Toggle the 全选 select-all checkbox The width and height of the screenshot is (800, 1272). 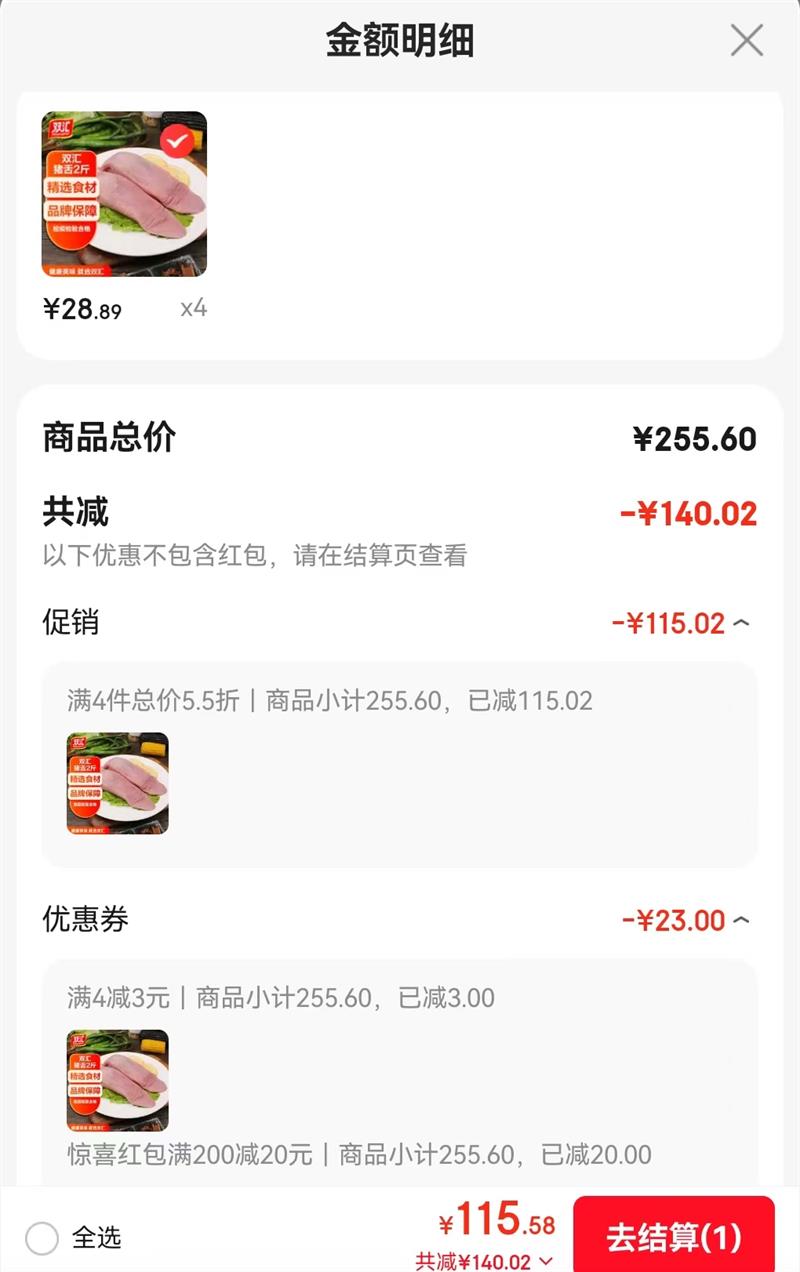click(42, 1238)
